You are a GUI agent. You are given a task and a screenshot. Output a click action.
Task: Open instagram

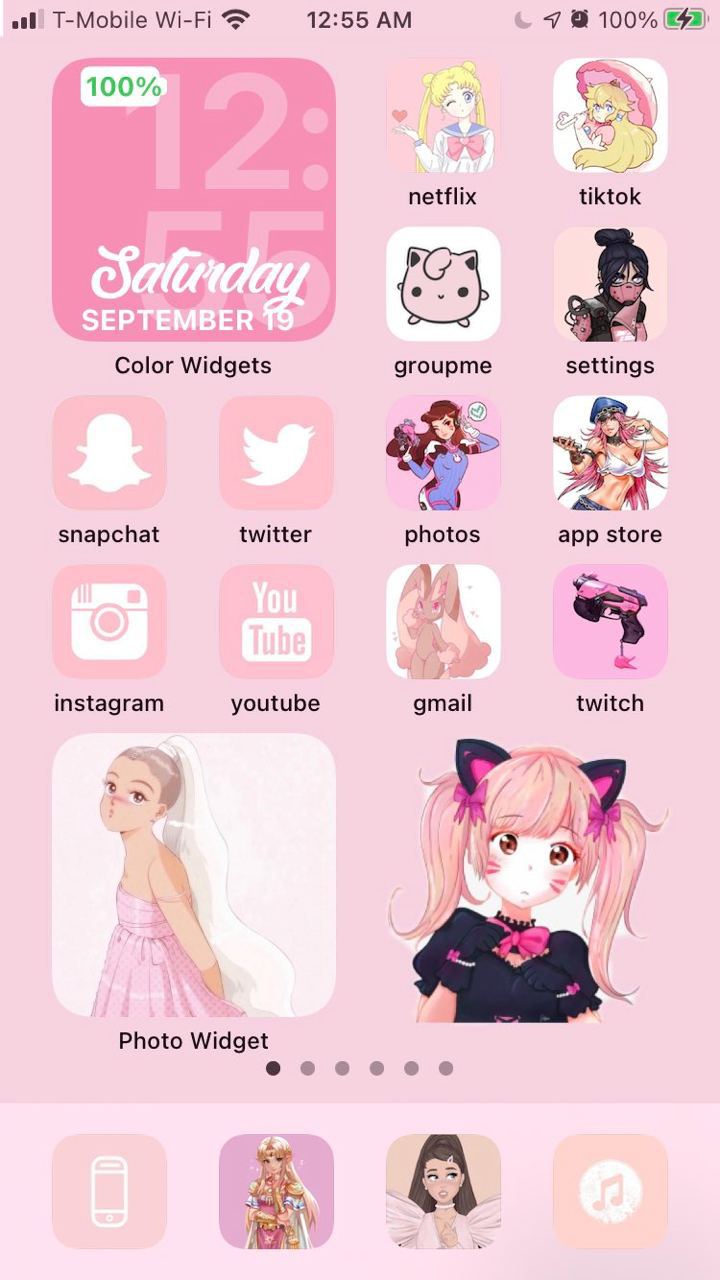tap(109, 622)
